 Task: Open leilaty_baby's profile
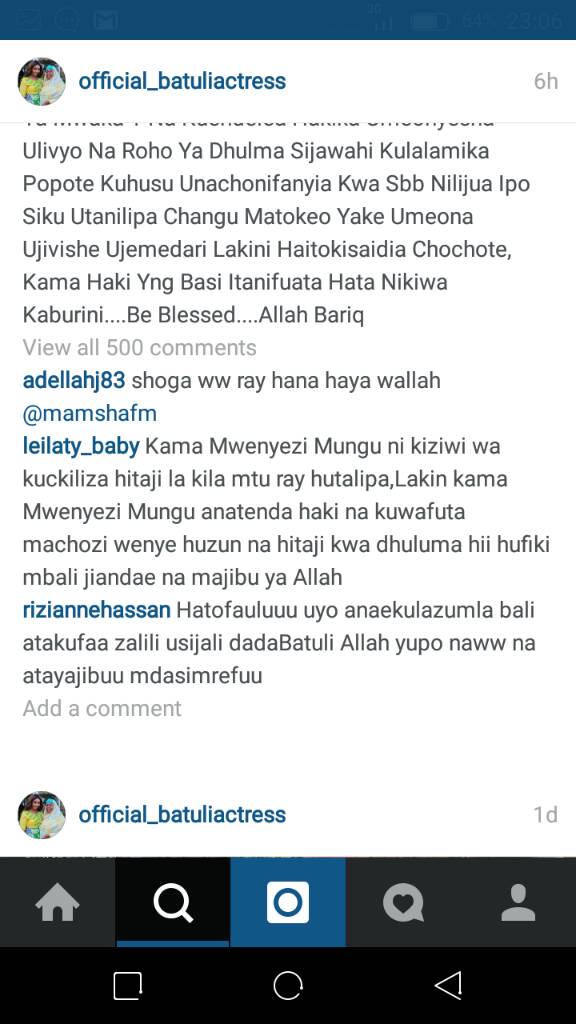click(x=81, y=447)
